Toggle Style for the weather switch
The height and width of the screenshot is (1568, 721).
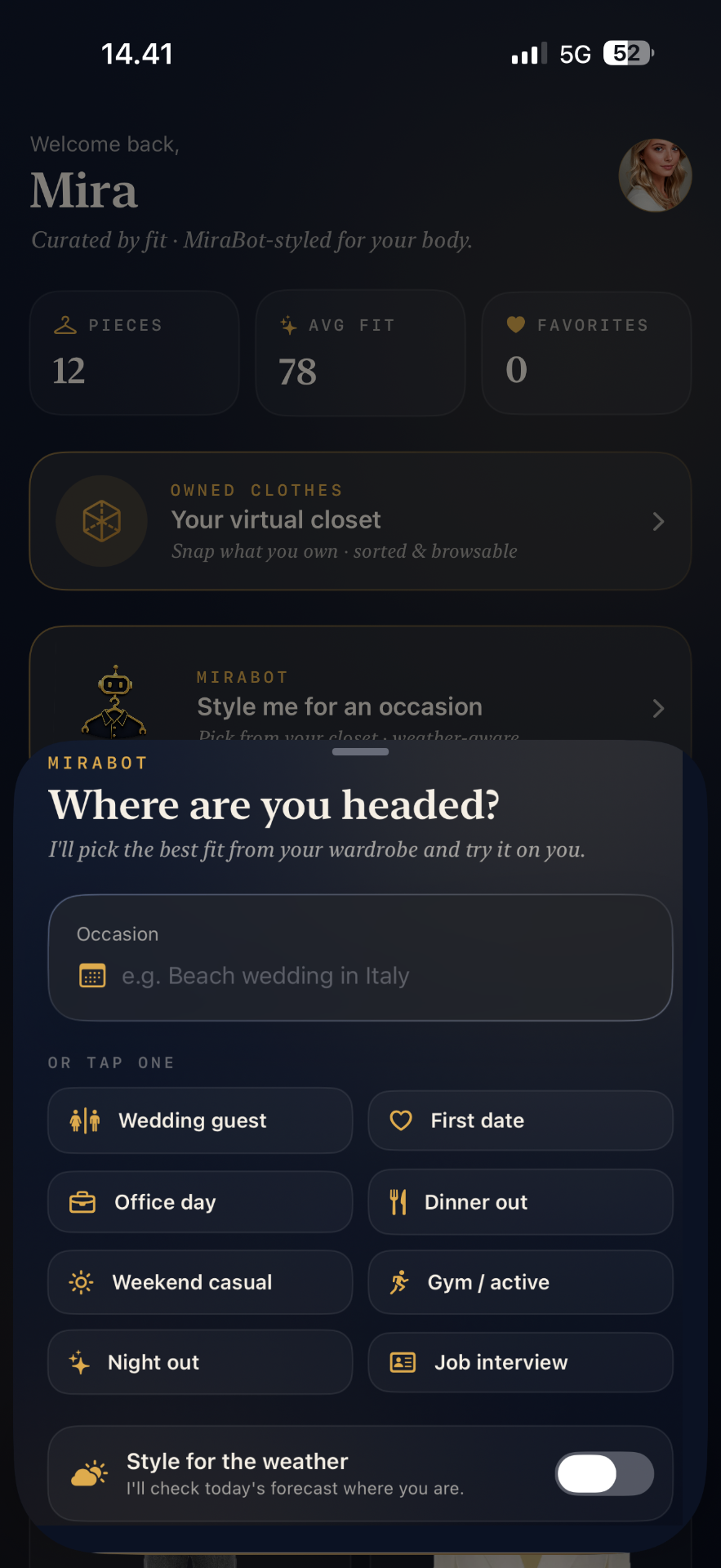604,1474
